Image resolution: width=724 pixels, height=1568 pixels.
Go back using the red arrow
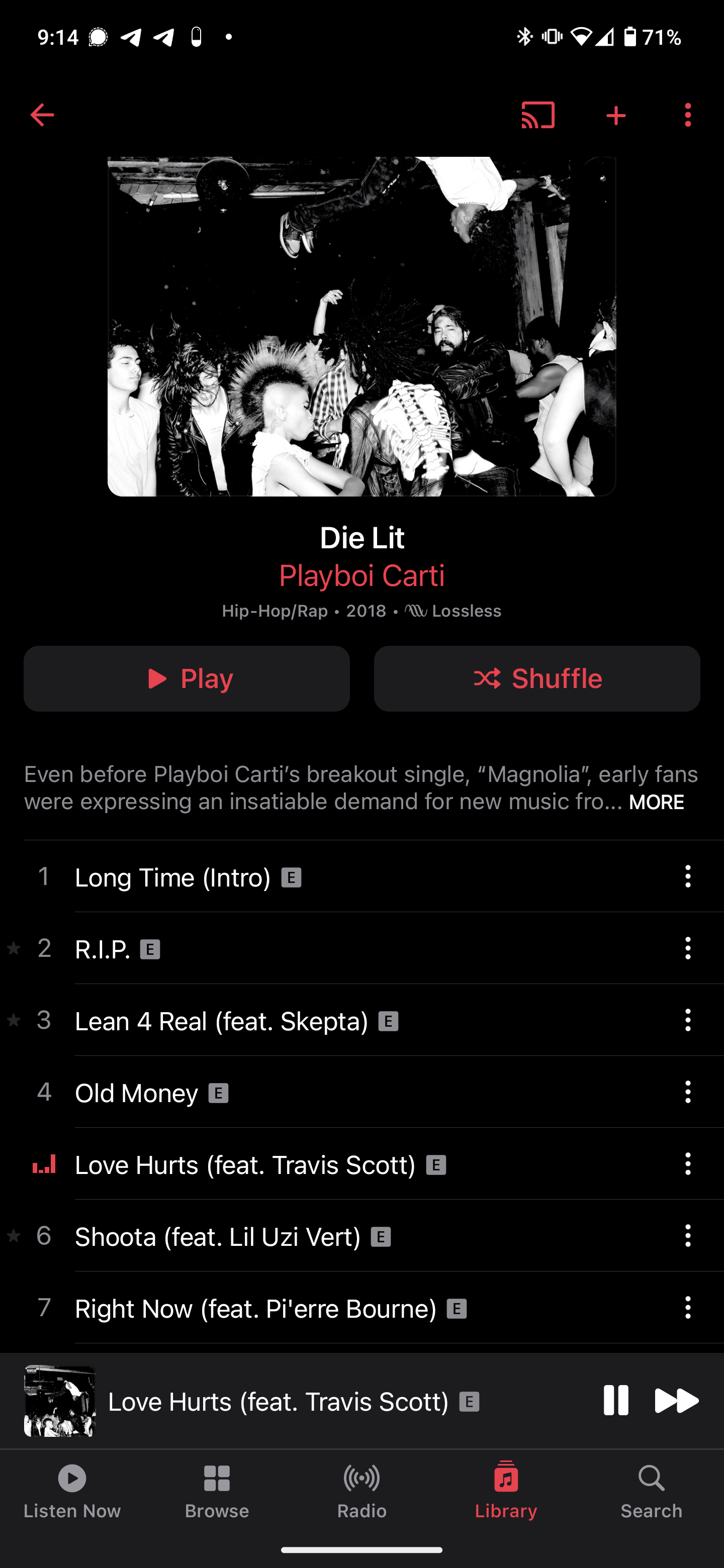[41, 115]
